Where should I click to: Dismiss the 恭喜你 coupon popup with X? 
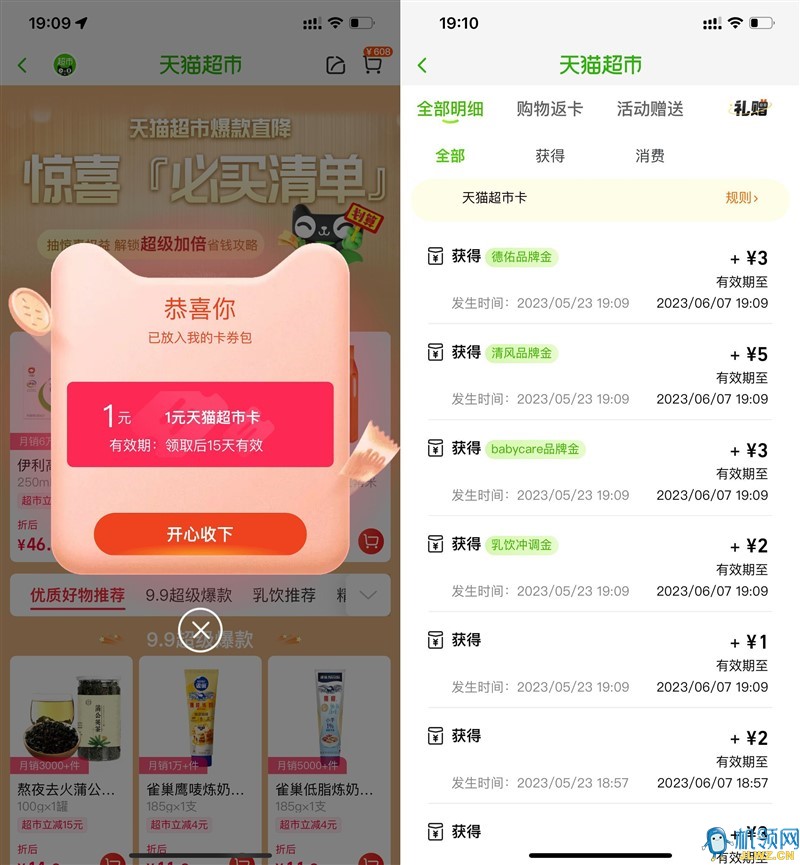(200, 629)
